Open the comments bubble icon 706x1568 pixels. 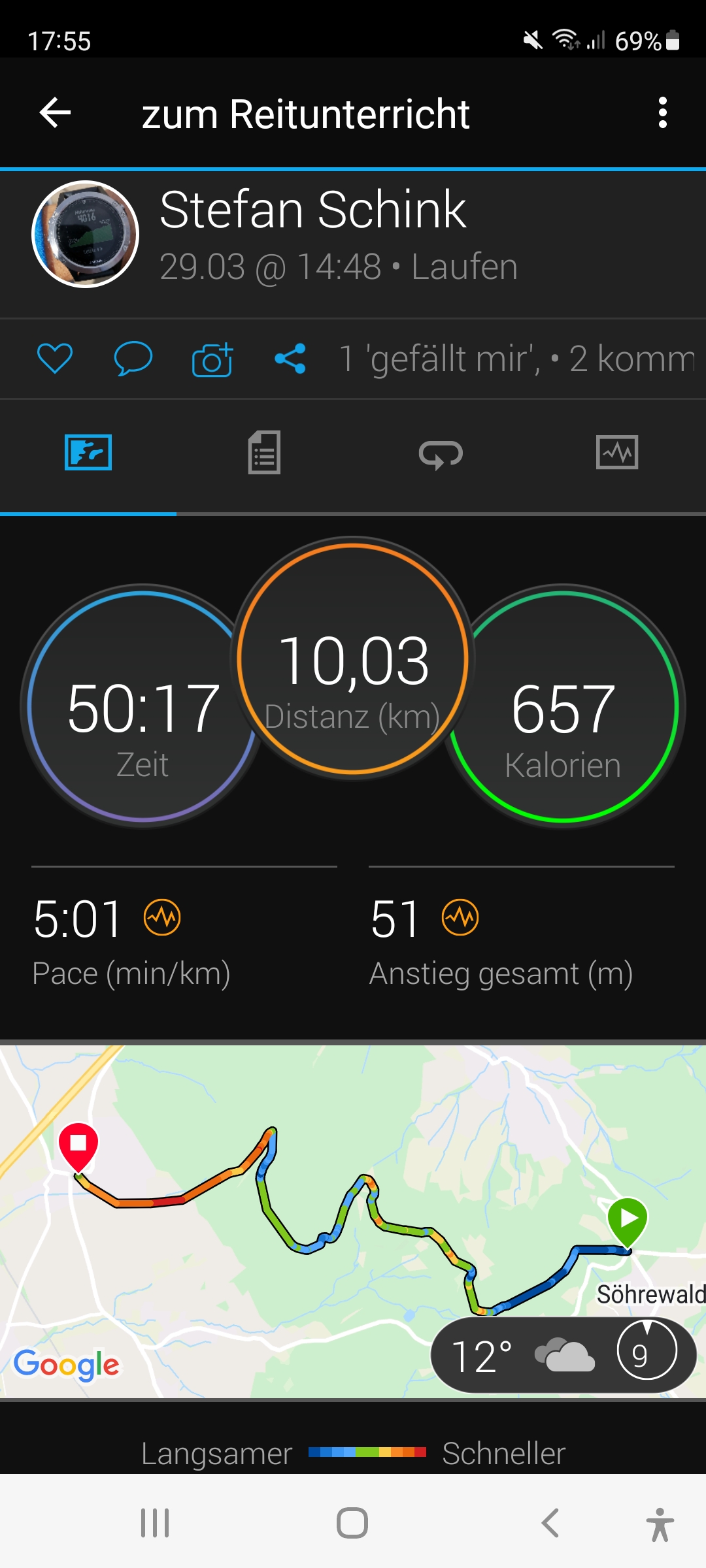[x=133, y=359]
